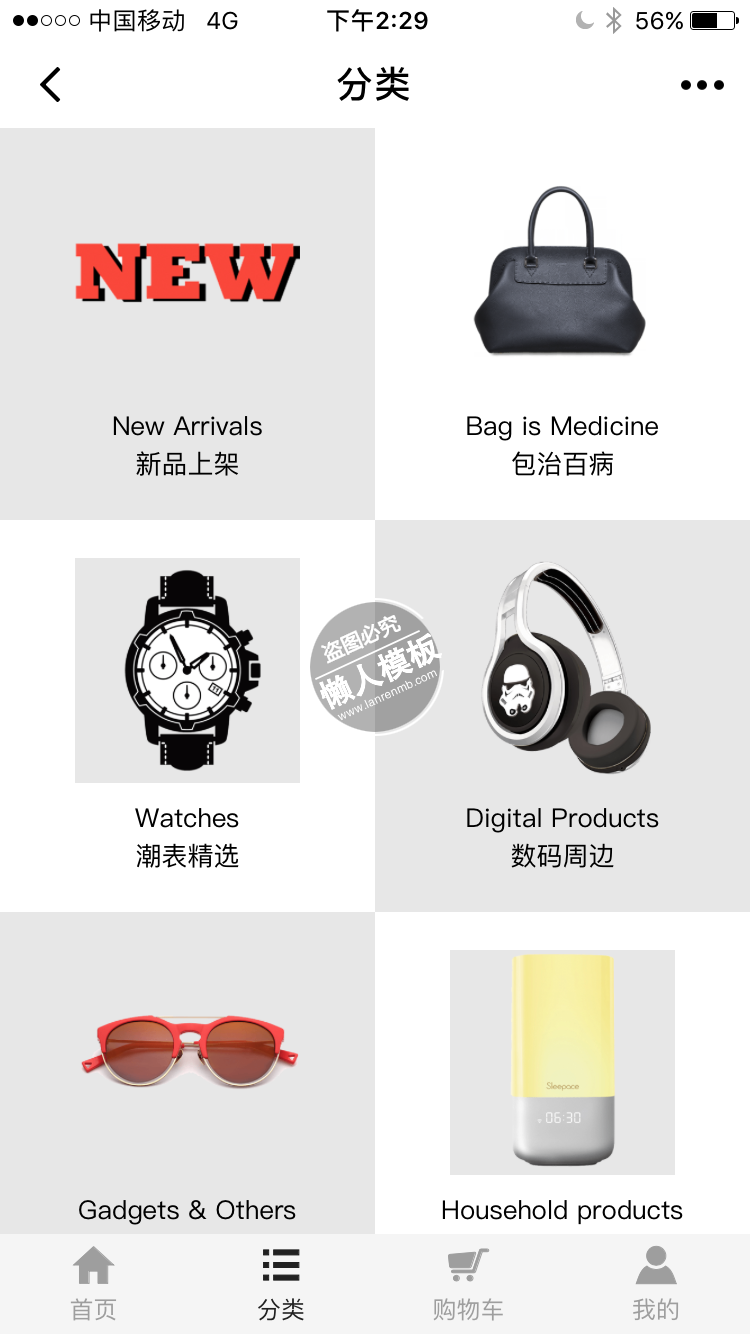Browse the Watches category
Viewport: 750px width, 1334px height.
(x=187, y=714)
